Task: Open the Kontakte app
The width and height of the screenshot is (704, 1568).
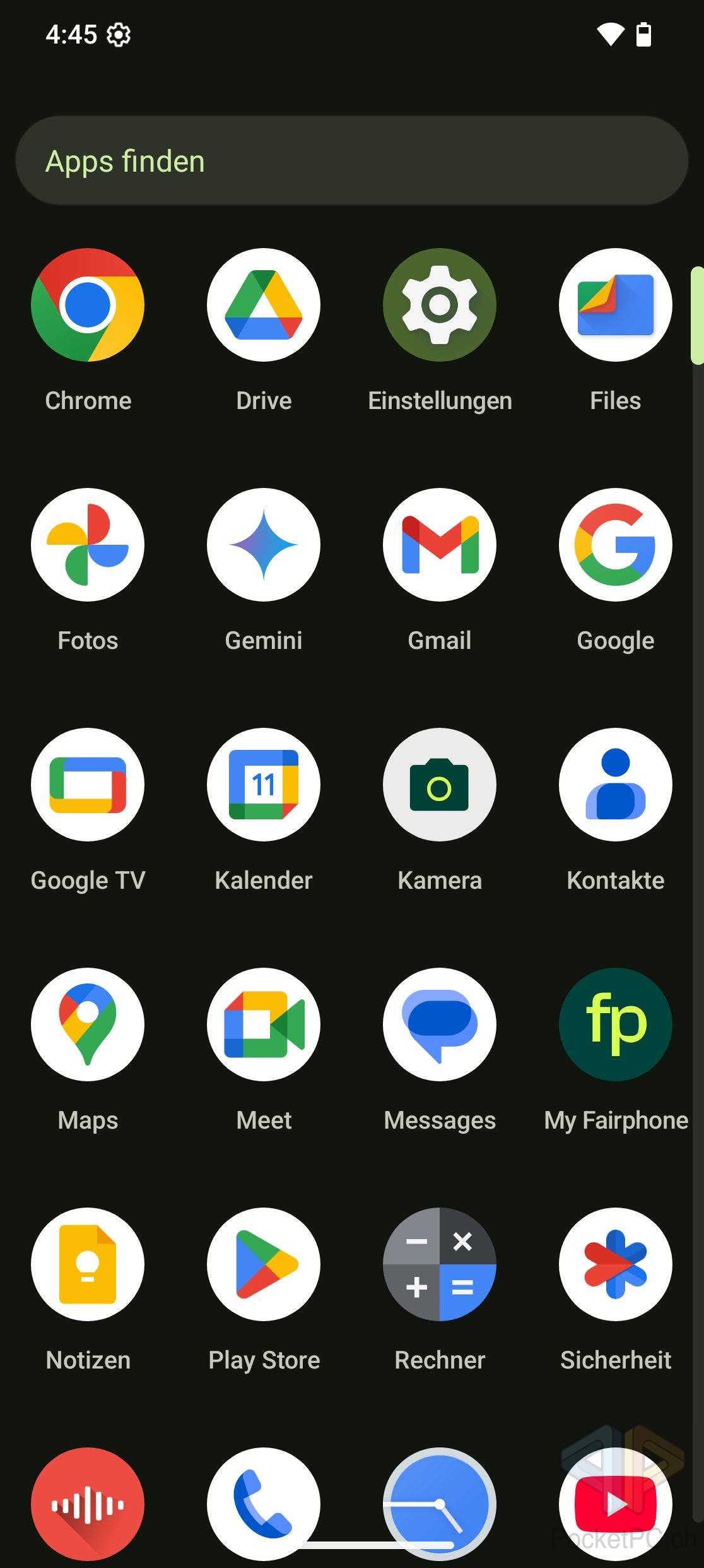Action: 615,785
